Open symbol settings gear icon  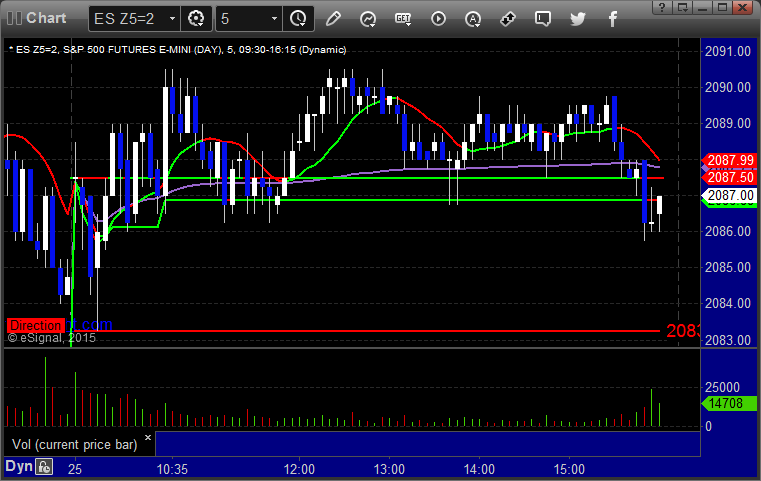click(x=196, y=18)
